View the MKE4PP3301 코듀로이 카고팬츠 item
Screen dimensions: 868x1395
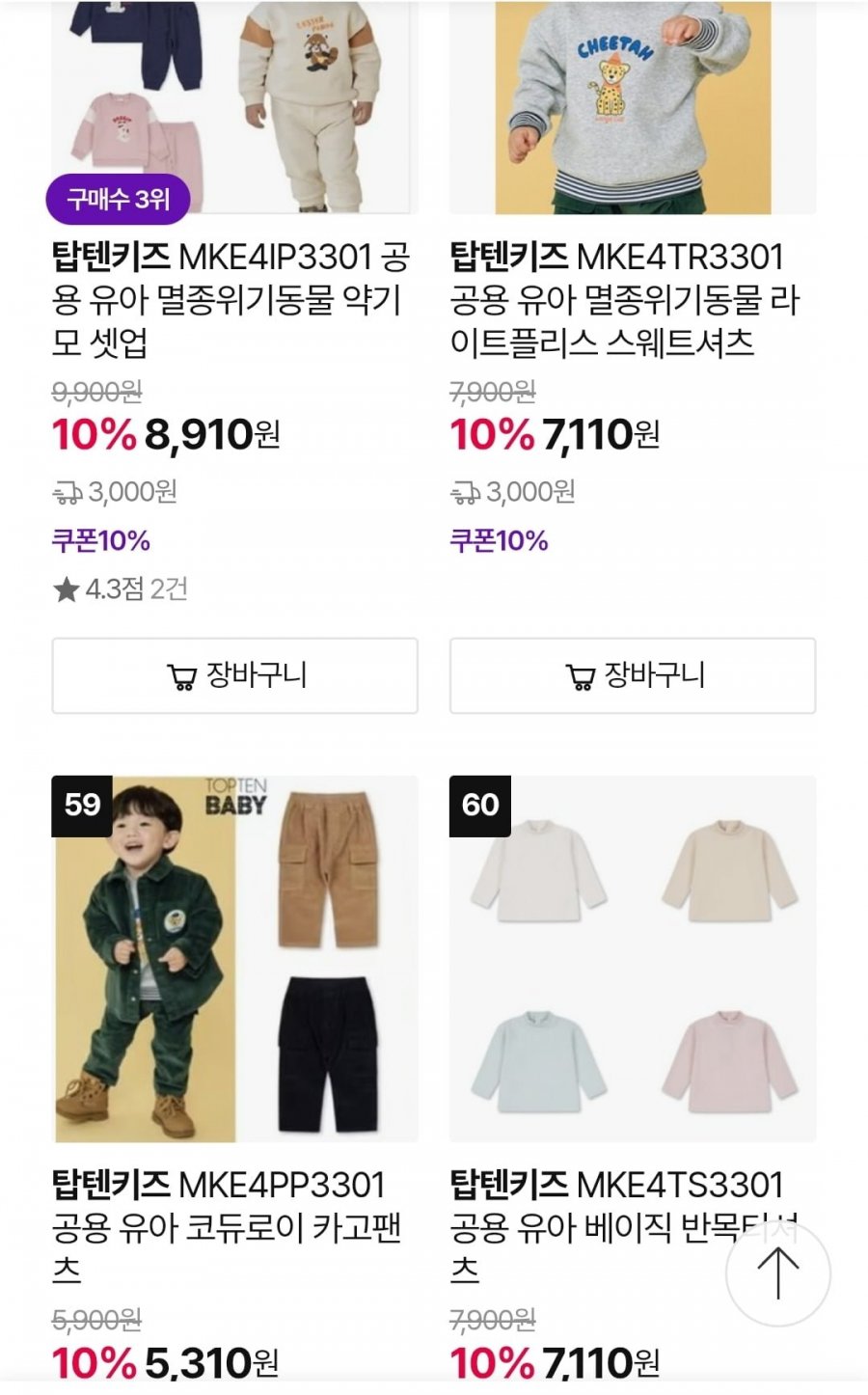235,959
